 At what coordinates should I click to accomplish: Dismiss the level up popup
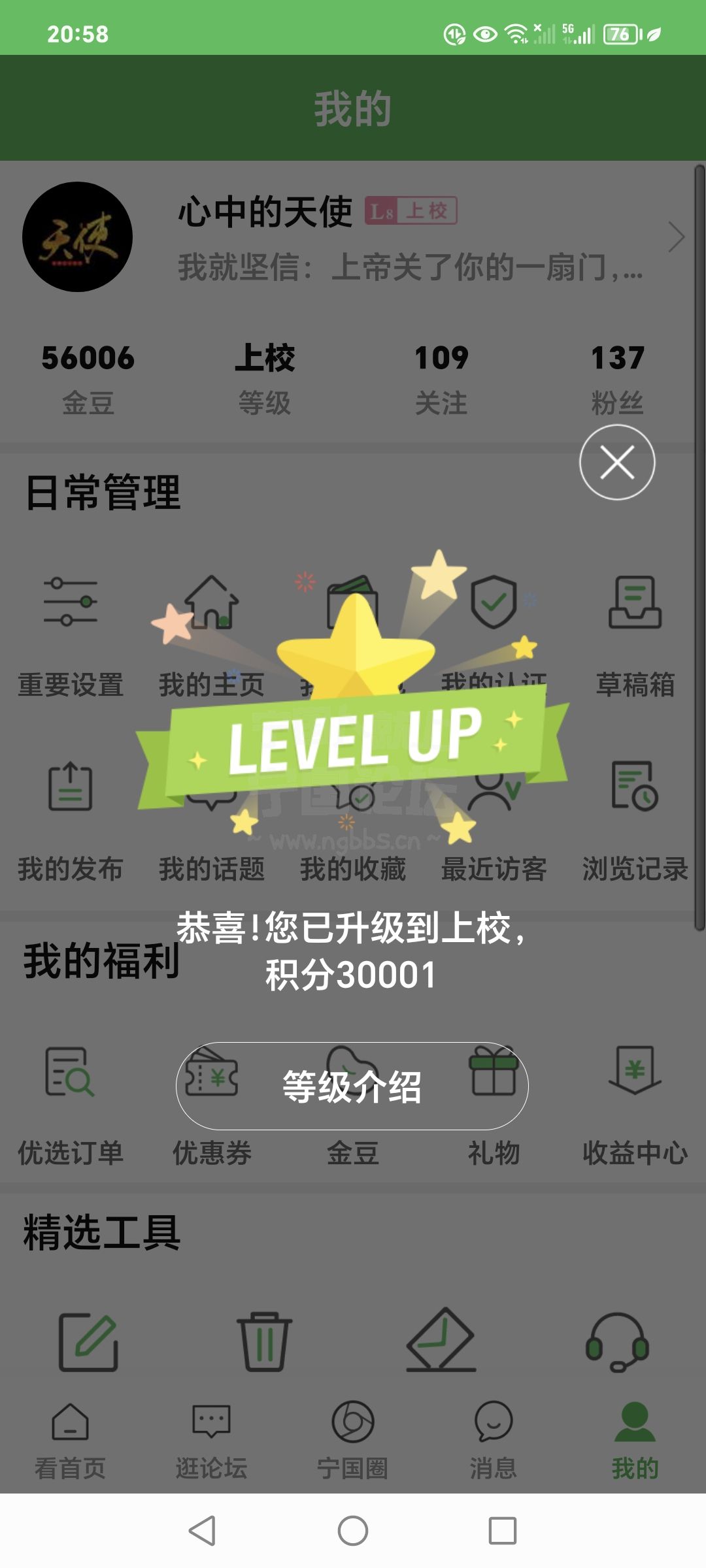pyautogui.click(x=617, y=463)
